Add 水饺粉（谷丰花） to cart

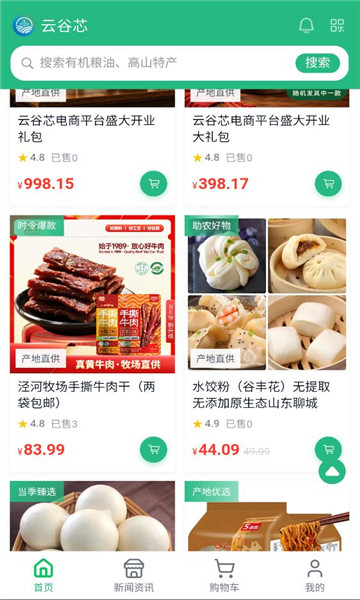[328, 448]
